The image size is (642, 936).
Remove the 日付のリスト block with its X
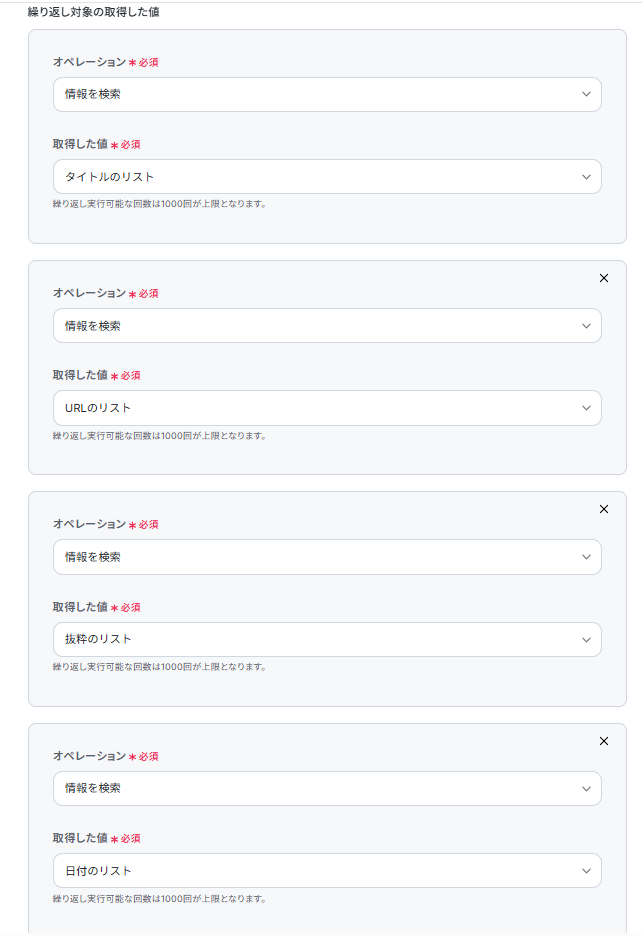603,741
